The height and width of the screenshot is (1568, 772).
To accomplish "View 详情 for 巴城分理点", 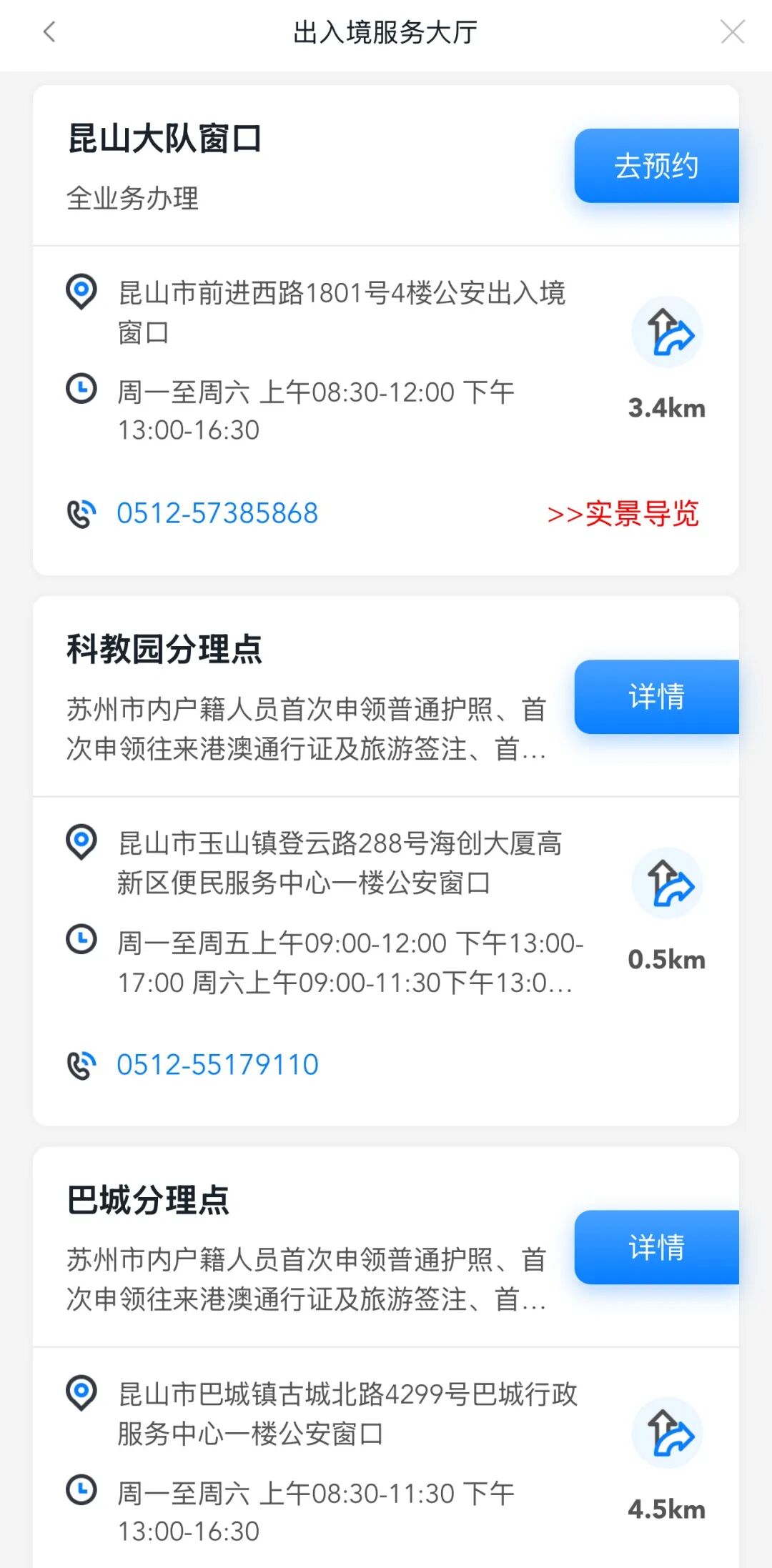I will coord(656,1247).
